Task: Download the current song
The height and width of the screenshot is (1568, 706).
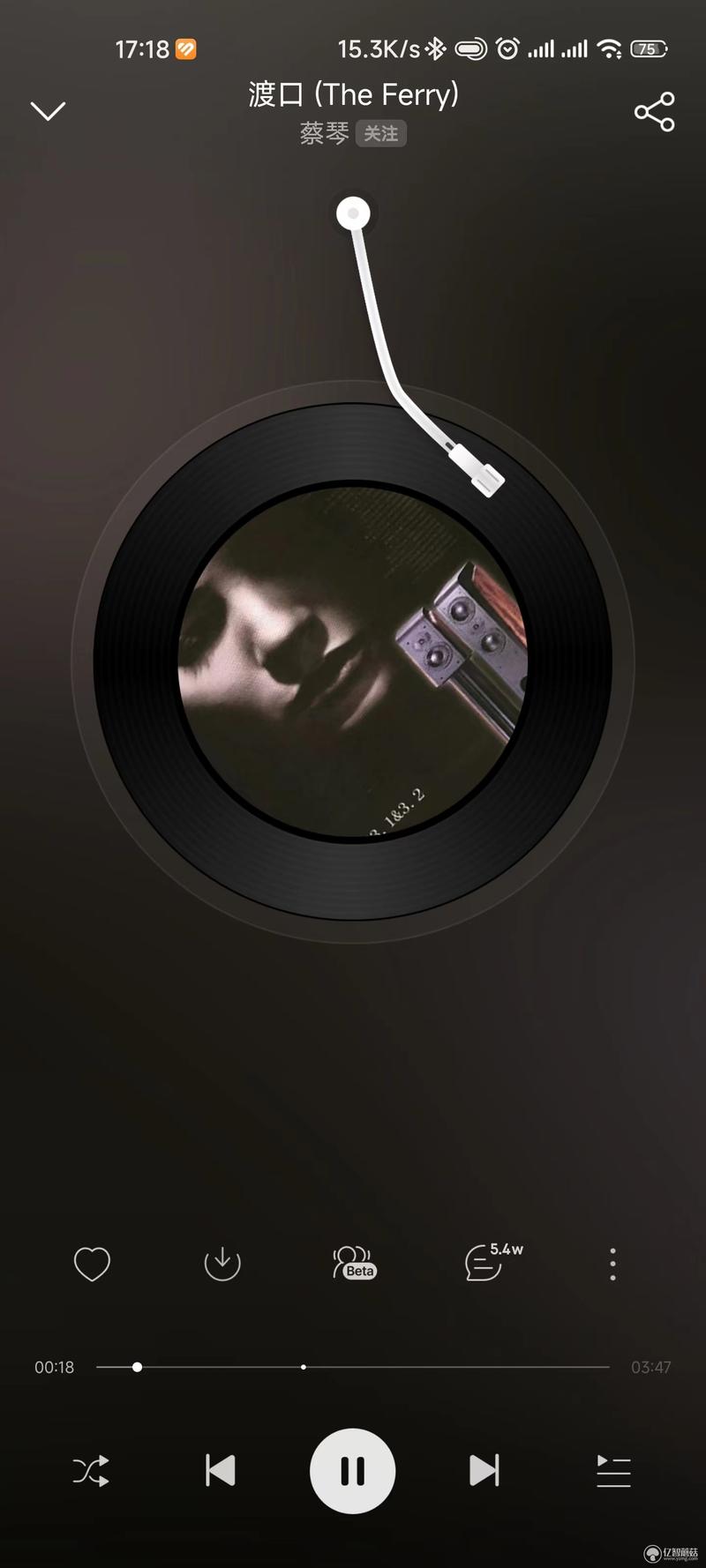Action: coord(222,1264)
